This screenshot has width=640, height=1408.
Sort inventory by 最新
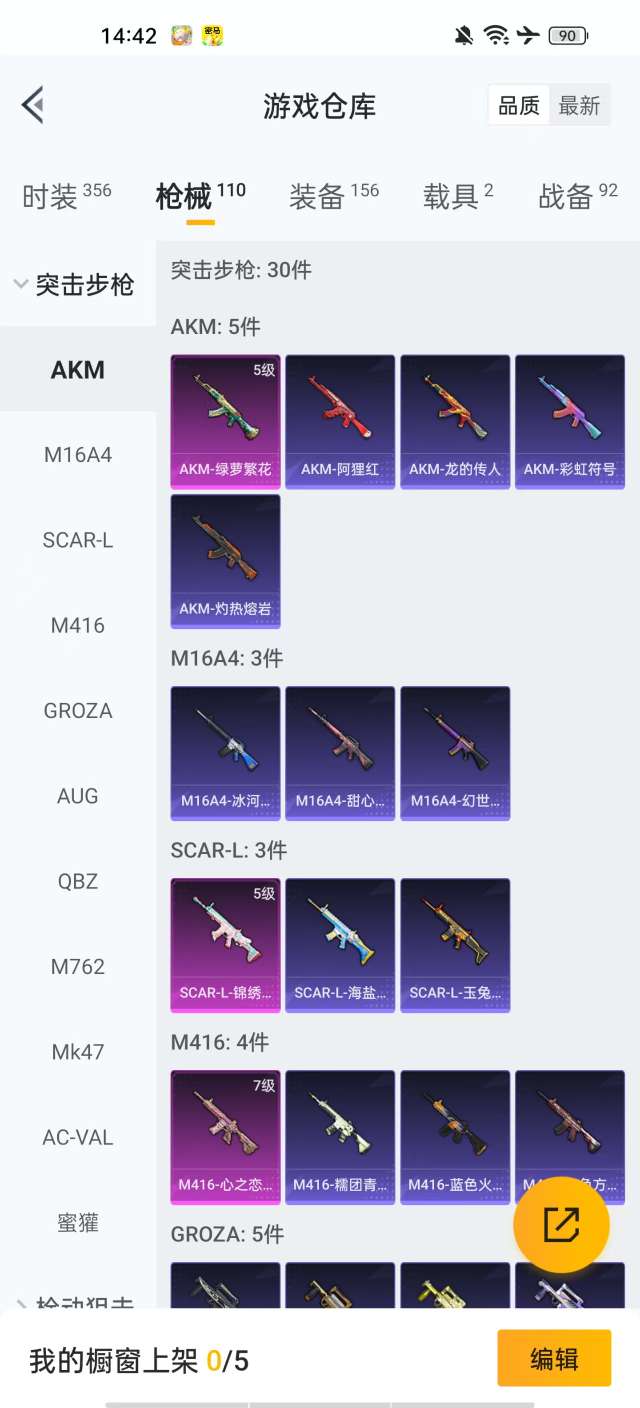coord(579,106)
